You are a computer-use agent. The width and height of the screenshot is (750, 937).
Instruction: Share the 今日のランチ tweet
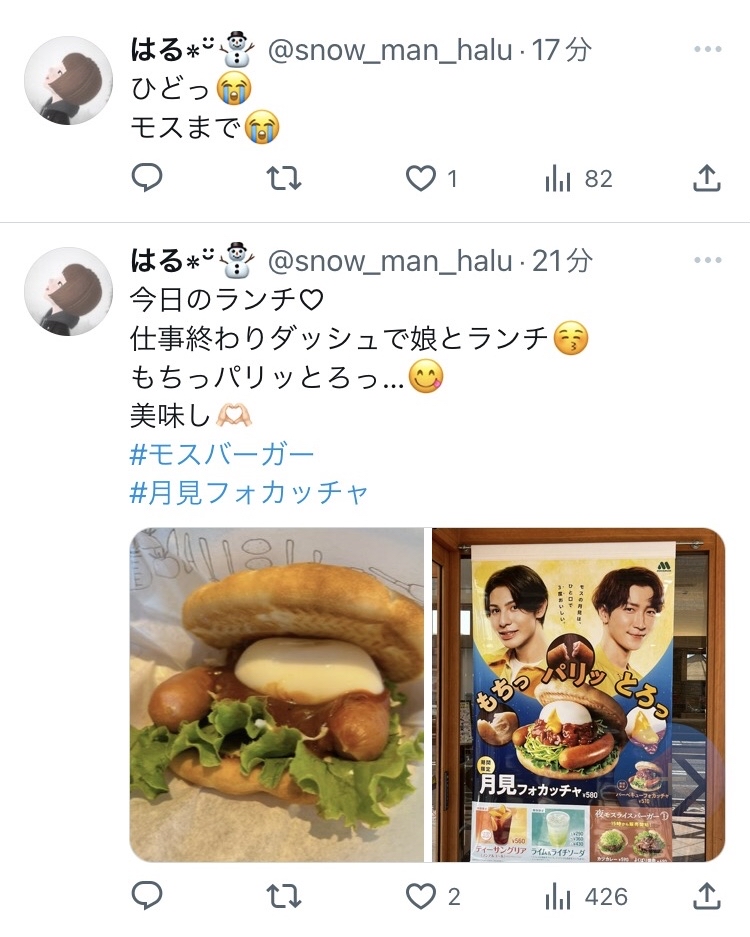(707, 896)
